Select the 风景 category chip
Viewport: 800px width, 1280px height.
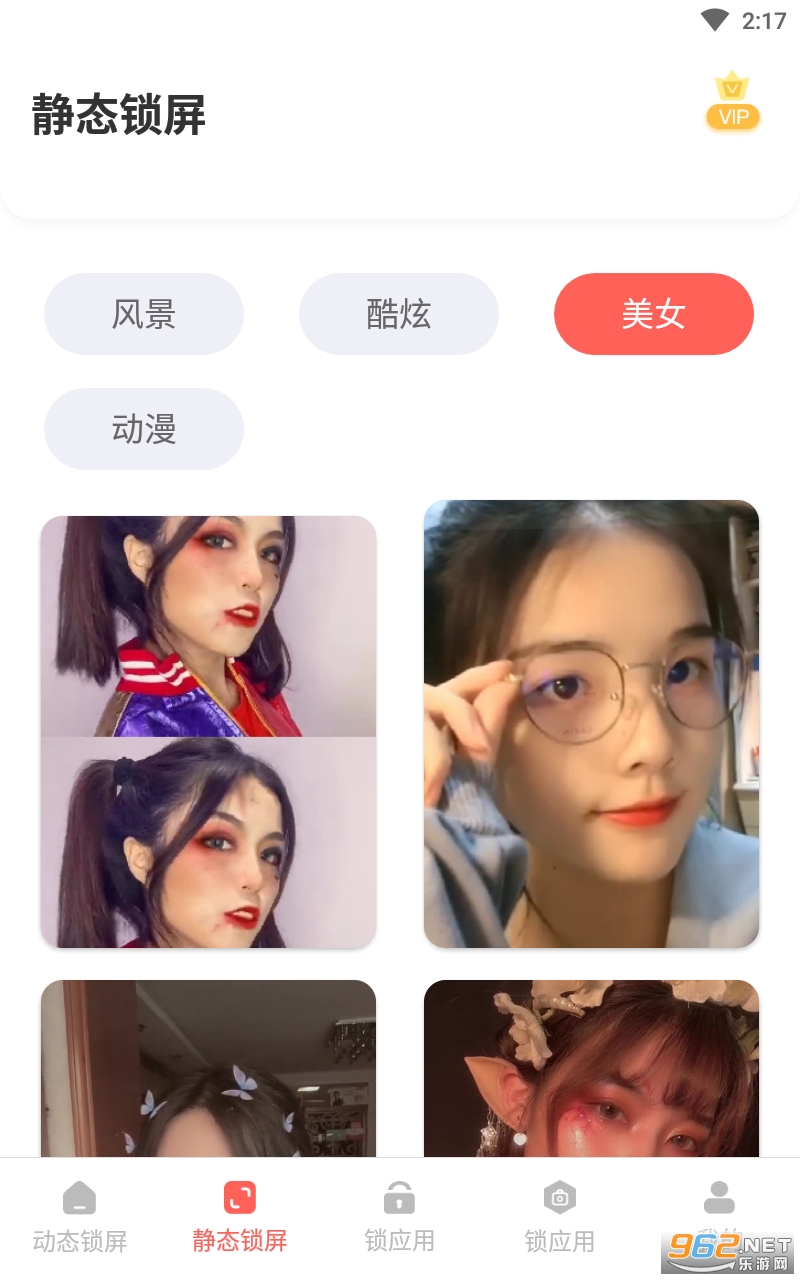pyautogui.click(x=144, y=314)
